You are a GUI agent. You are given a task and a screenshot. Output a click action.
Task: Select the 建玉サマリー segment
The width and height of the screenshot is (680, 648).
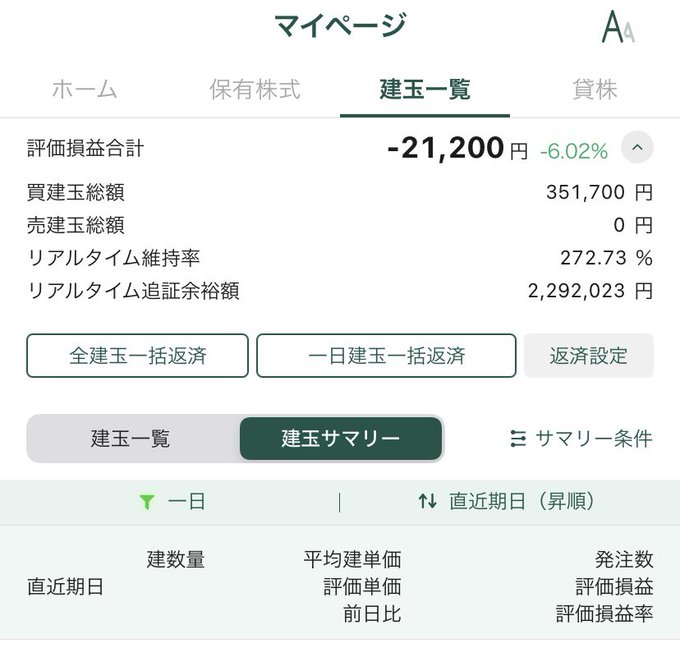point(340,438)
